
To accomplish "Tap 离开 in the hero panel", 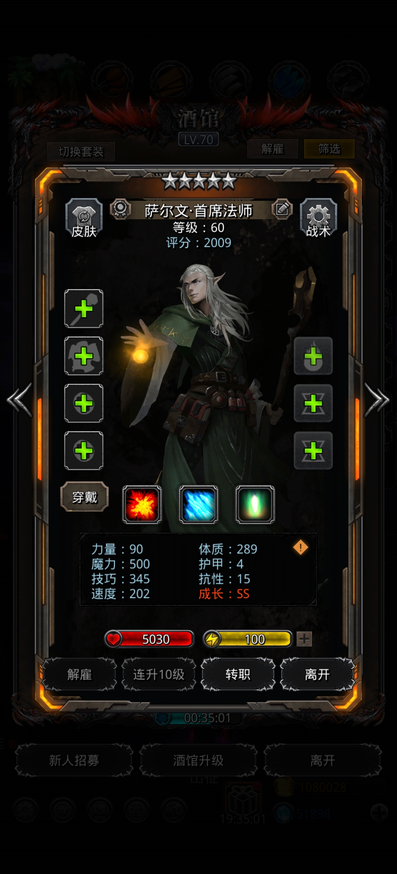I will point(317,674).
